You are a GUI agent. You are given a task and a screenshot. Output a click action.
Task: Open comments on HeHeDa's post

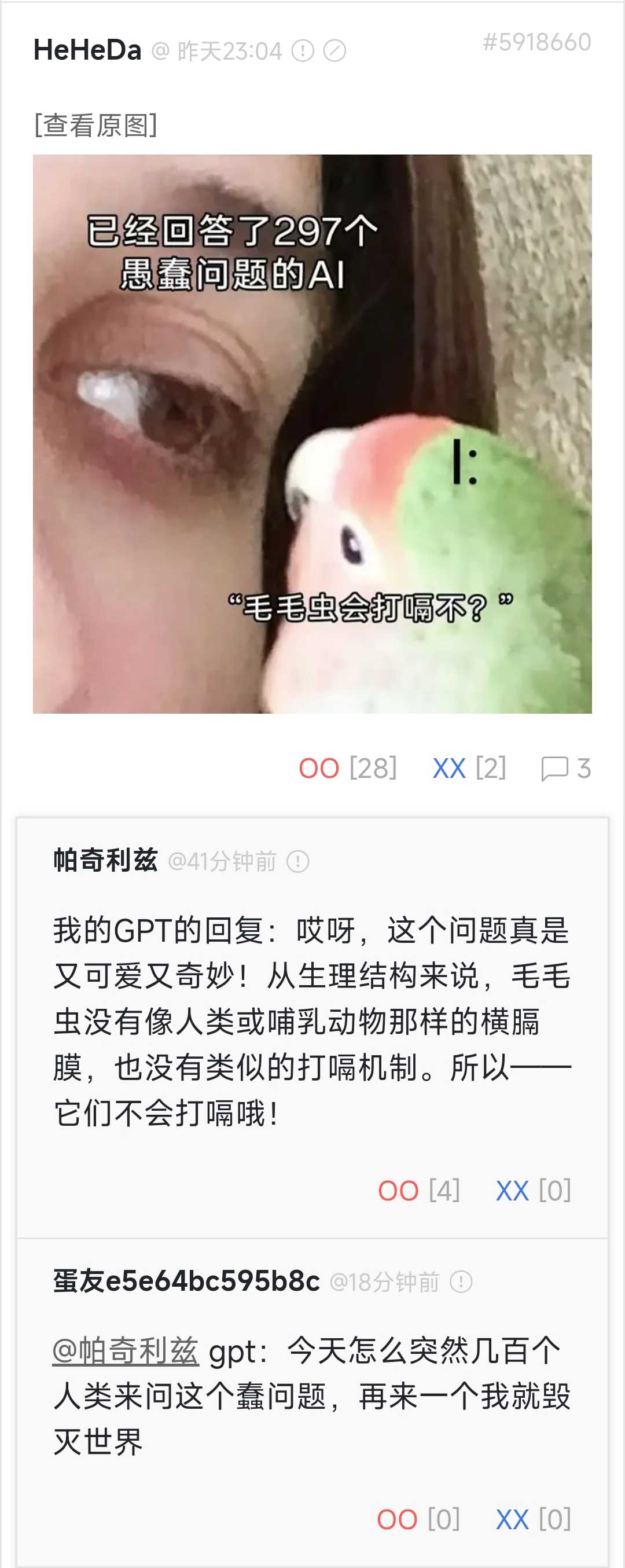(x=565, y=768)
